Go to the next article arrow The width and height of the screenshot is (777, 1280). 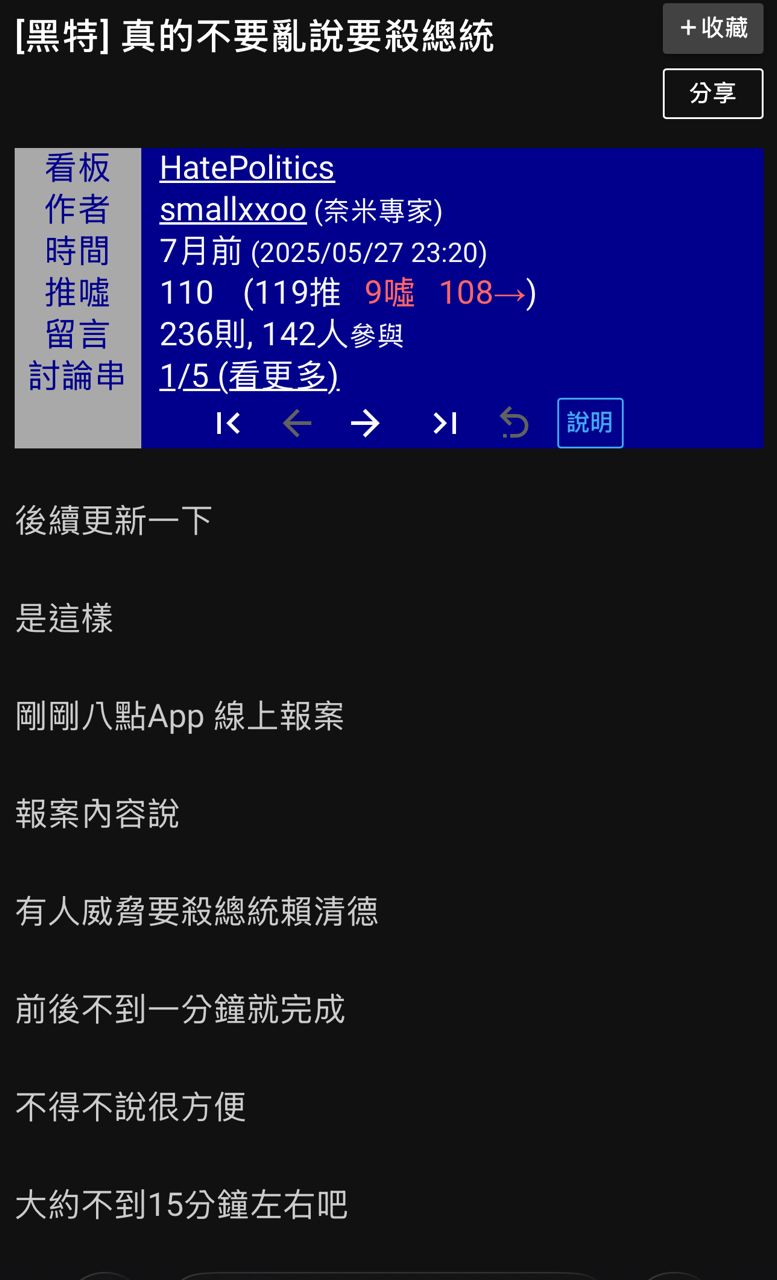coord(365,424)
